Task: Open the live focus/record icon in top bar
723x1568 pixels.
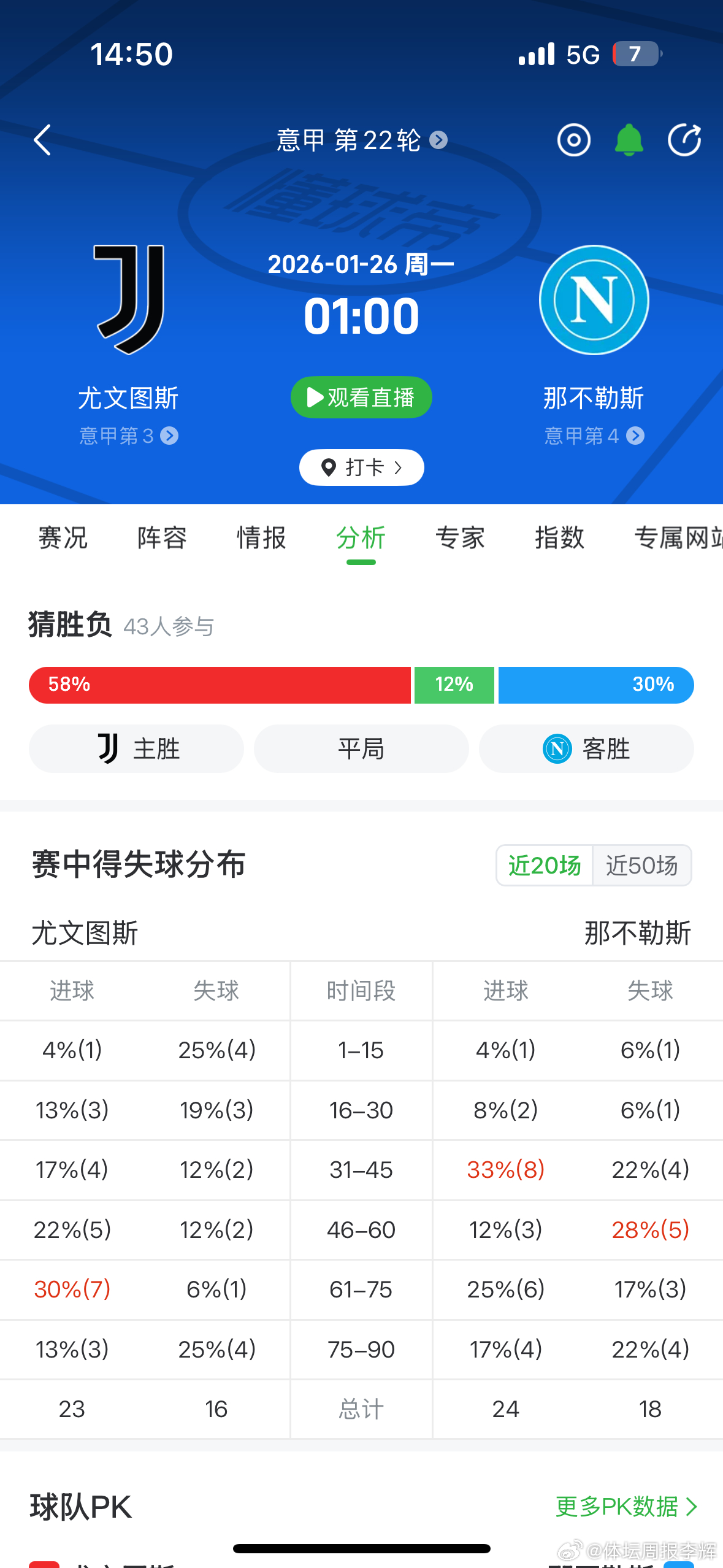Action: click(x=573, y=139)
